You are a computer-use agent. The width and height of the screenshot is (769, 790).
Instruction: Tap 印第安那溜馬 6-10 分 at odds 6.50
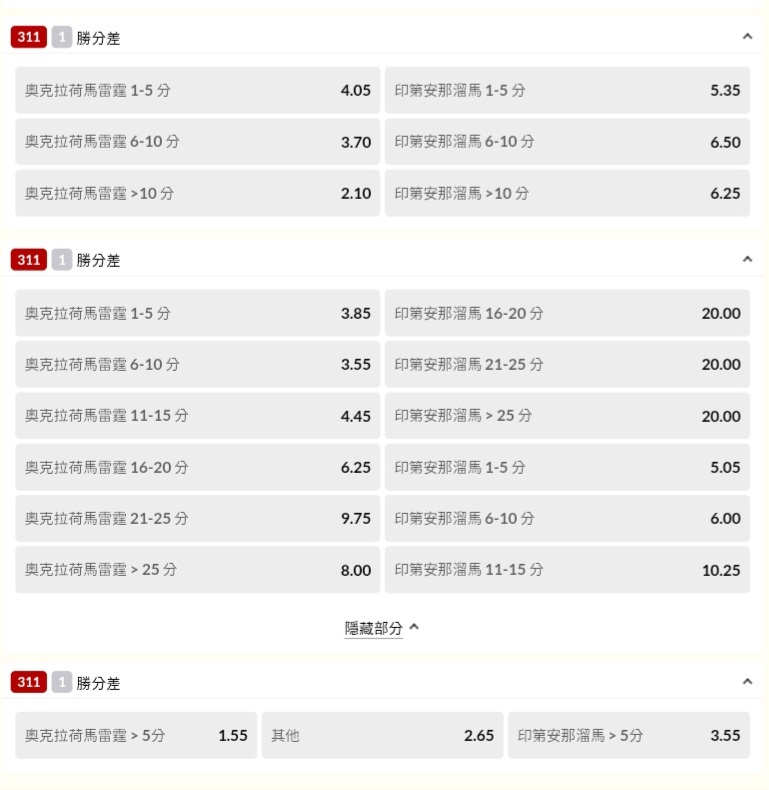click(x=567, y=142)
